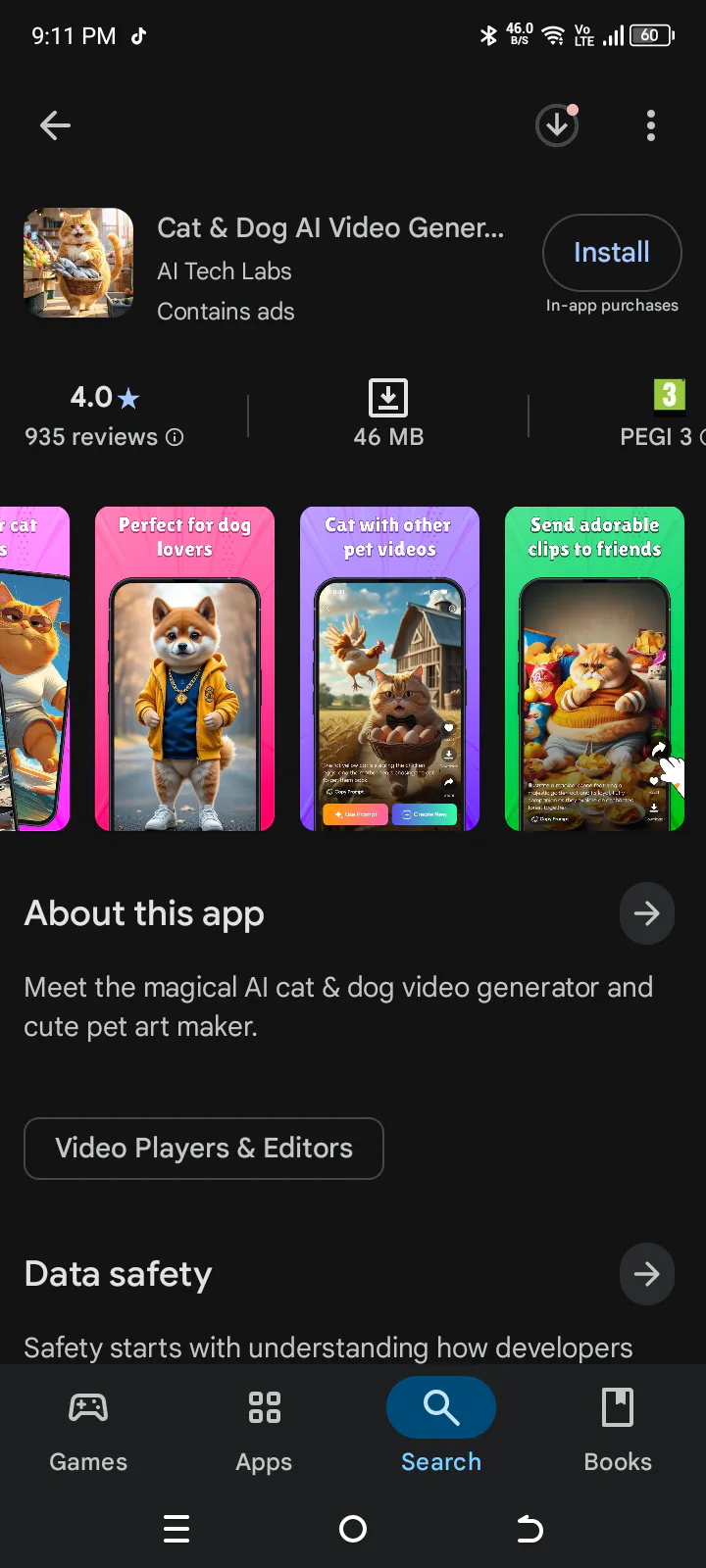Tap the Search tab

click(x=441, y=1431)
